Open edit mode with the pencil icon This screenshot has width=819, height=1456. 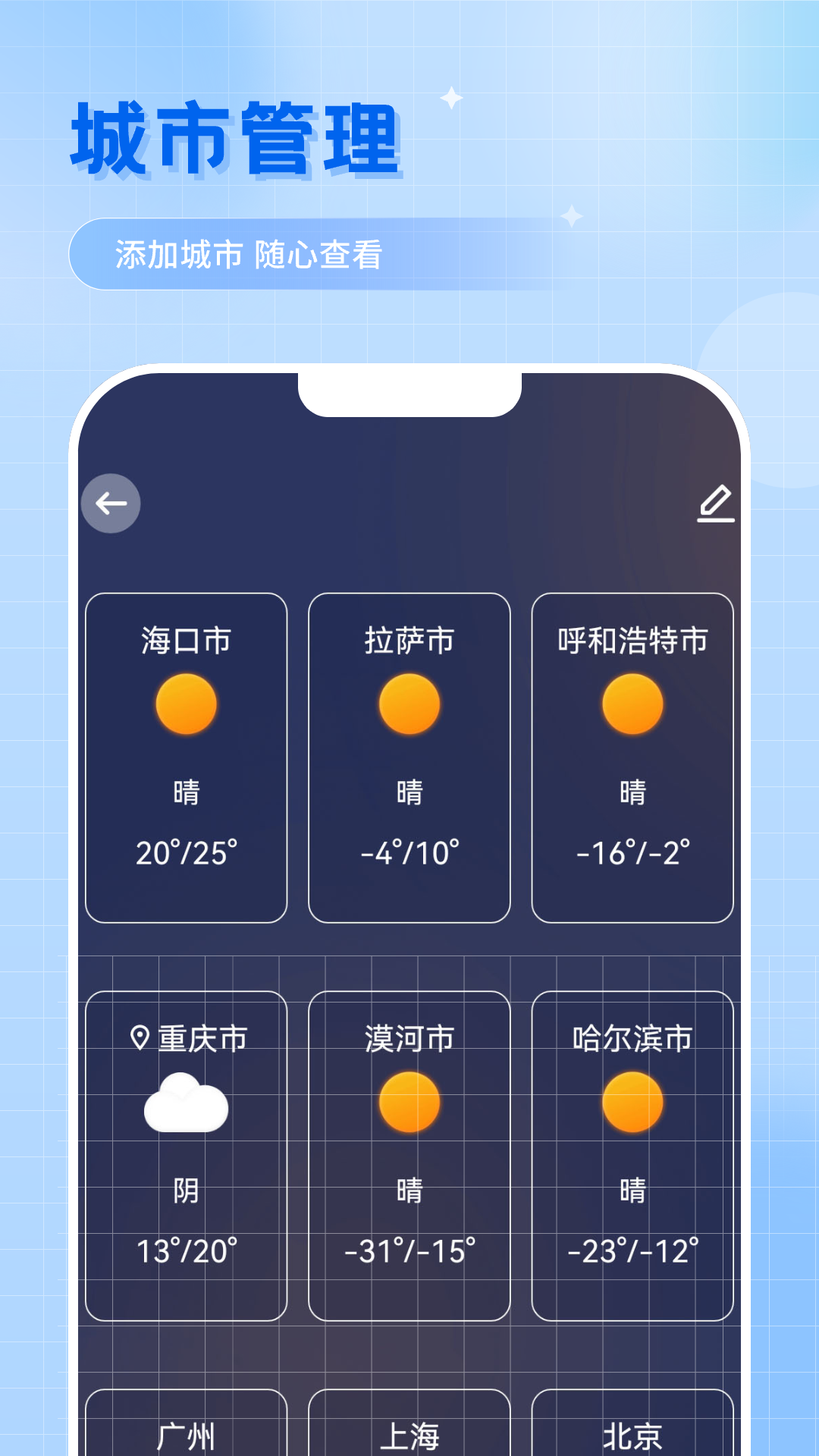714,503
